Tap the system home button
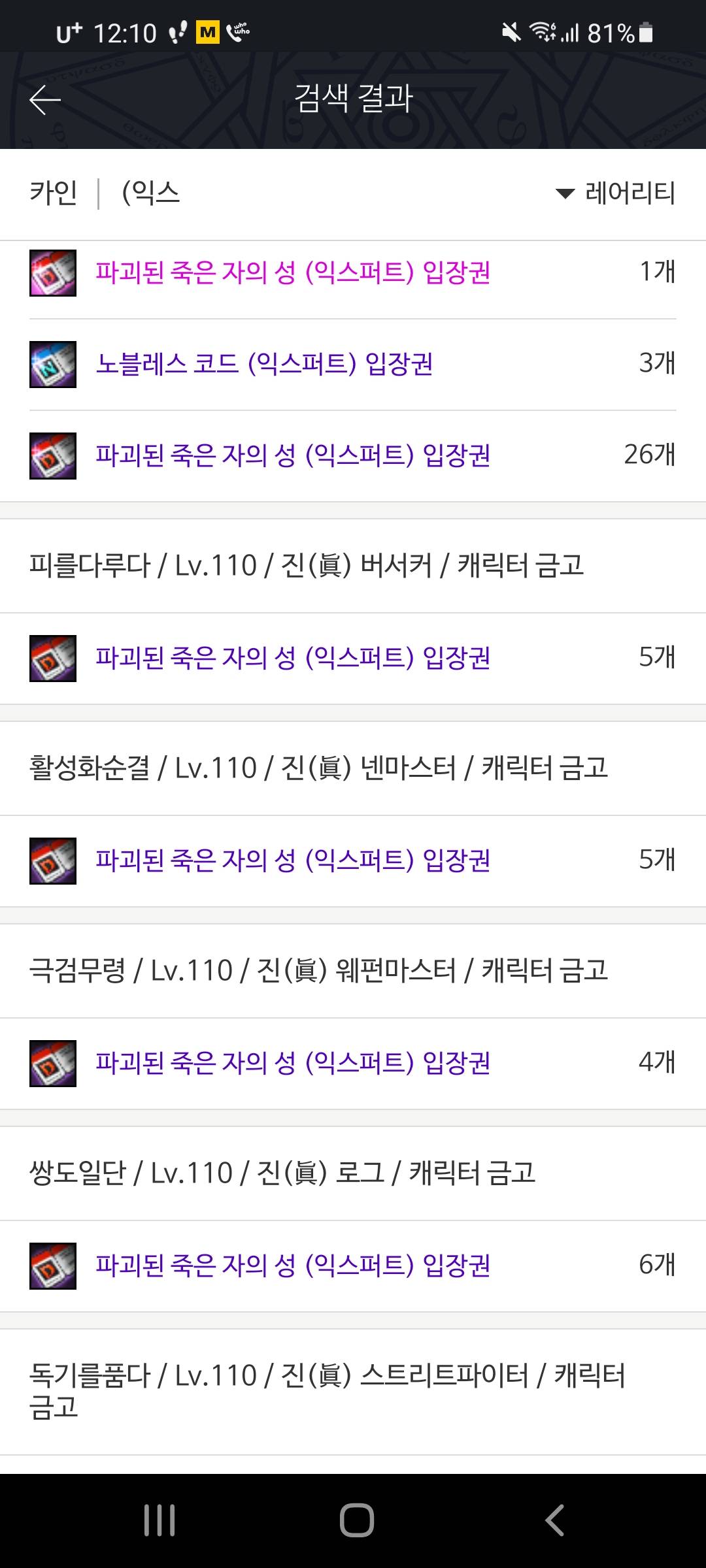706x1568 pixels. [x=356, y=1520]
